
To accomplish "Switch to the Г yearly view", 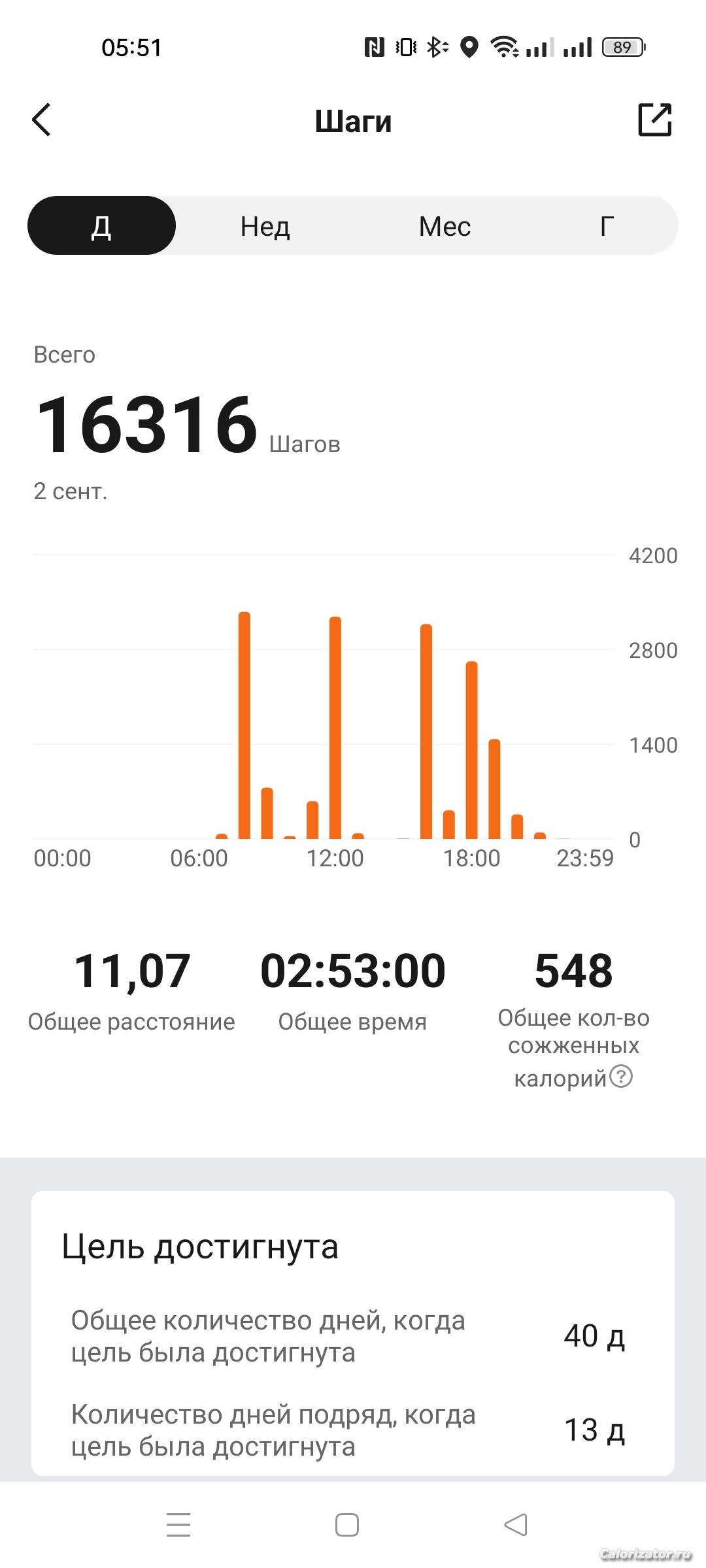I will (x=607, y=226).
